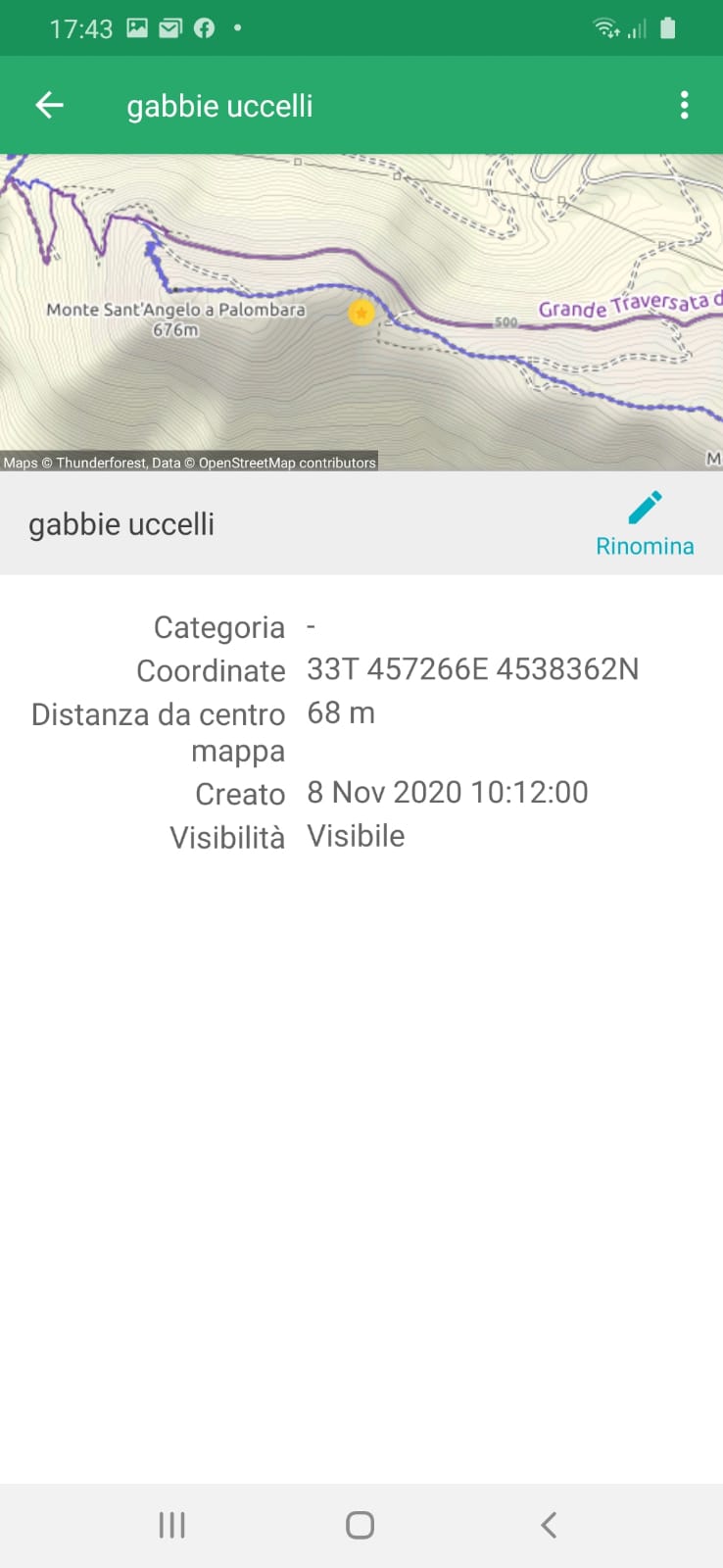
Task: Go to home screen via system button
Action: coord(361,1525)
